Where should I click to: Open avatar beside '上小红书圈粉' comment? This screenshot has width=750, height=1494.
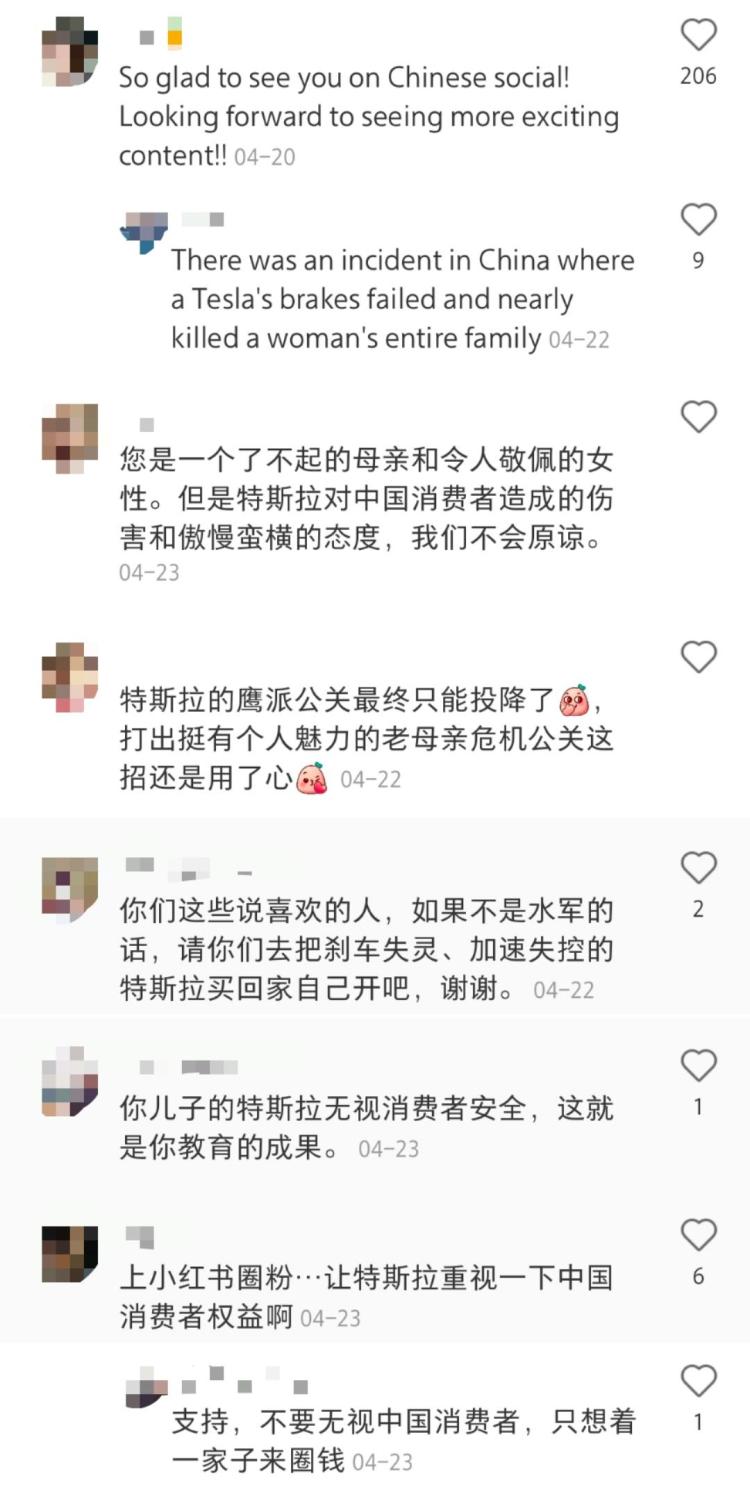[70, 1254]
